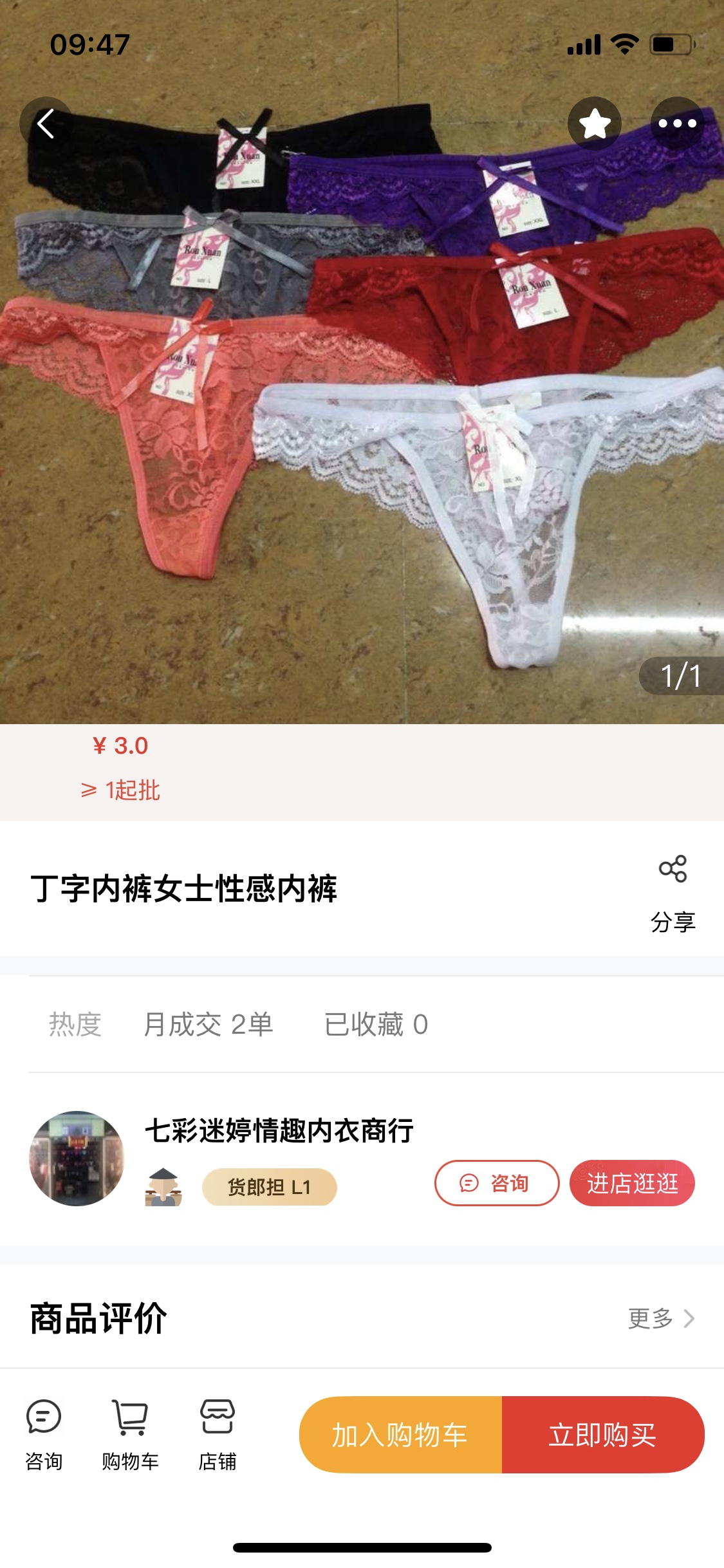Open the 七彩迷婷情趣内衣商行 shop avatar
The width and height of the screenshot is (724, 1568).
77,1158
